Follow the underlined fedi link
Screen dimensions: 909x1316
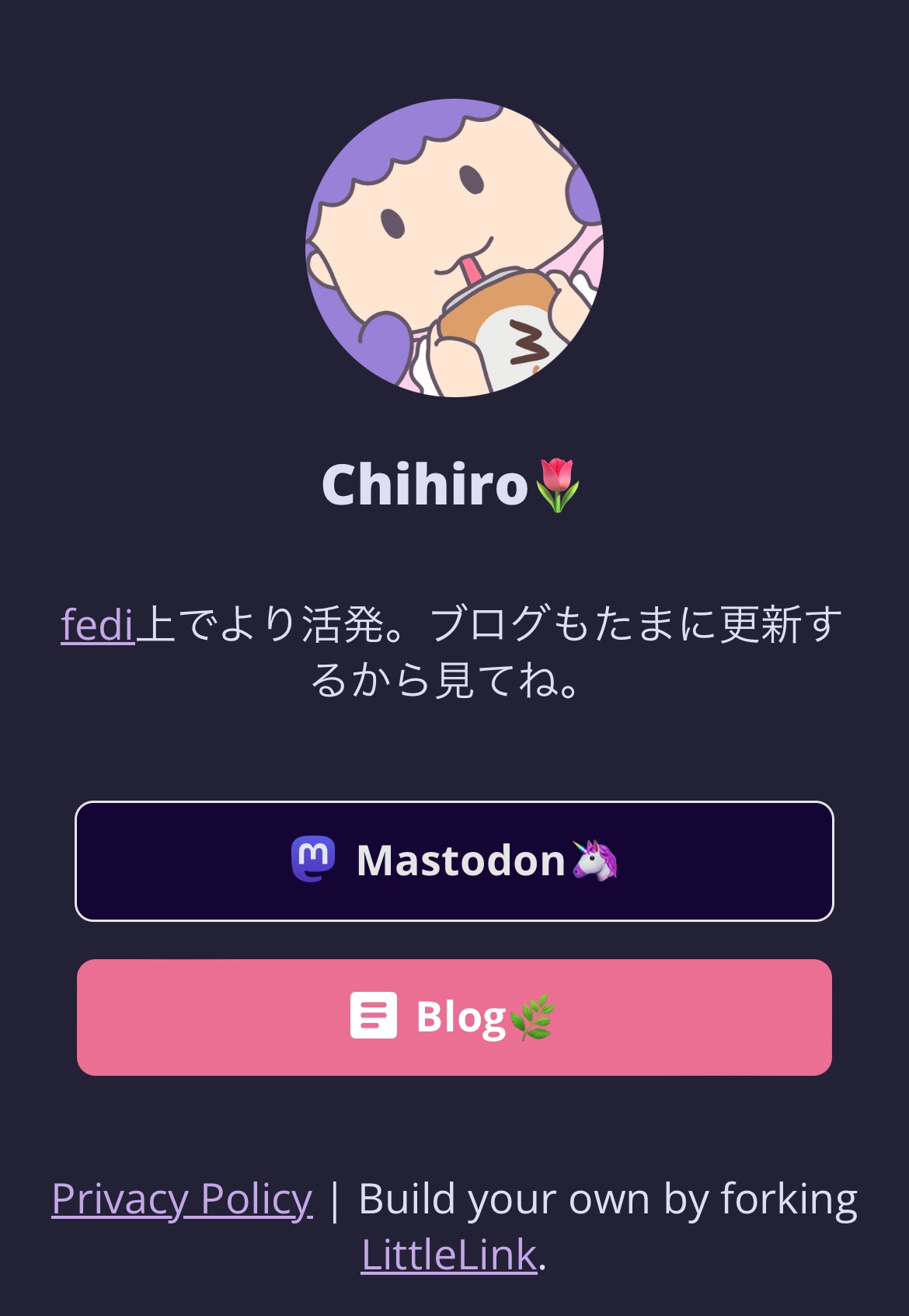98,625
